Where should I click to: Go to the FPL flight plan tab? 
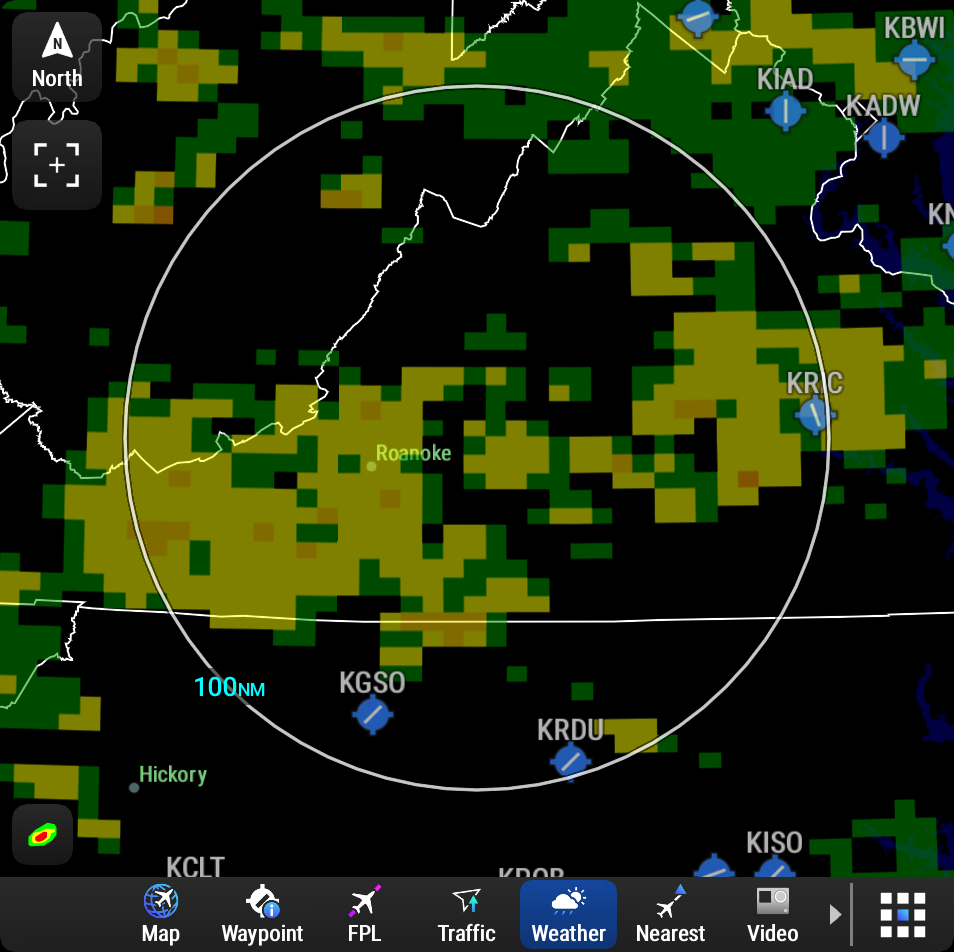(364, 914)
